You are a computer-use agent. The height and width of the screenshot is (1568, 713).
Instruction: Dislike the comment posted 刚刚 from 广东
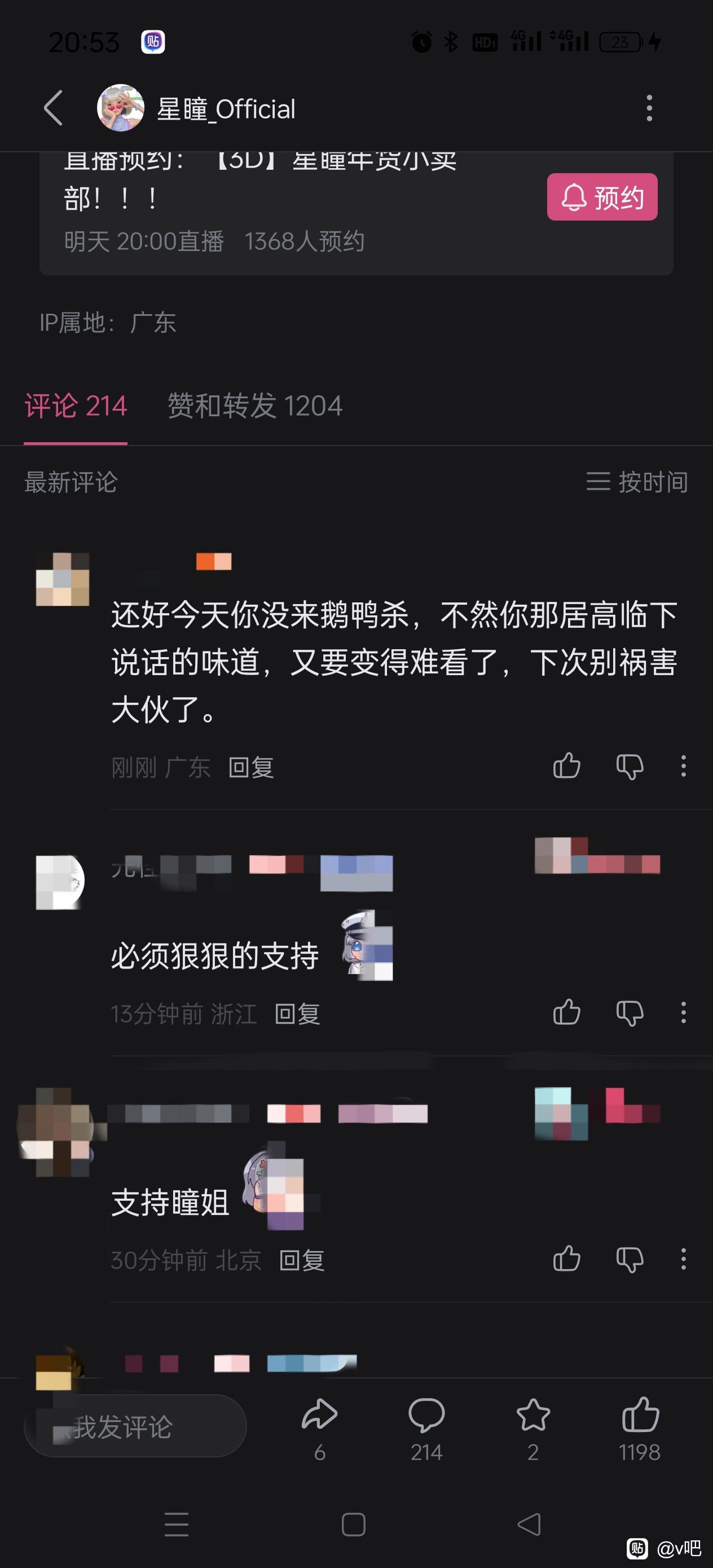(630, 767)
